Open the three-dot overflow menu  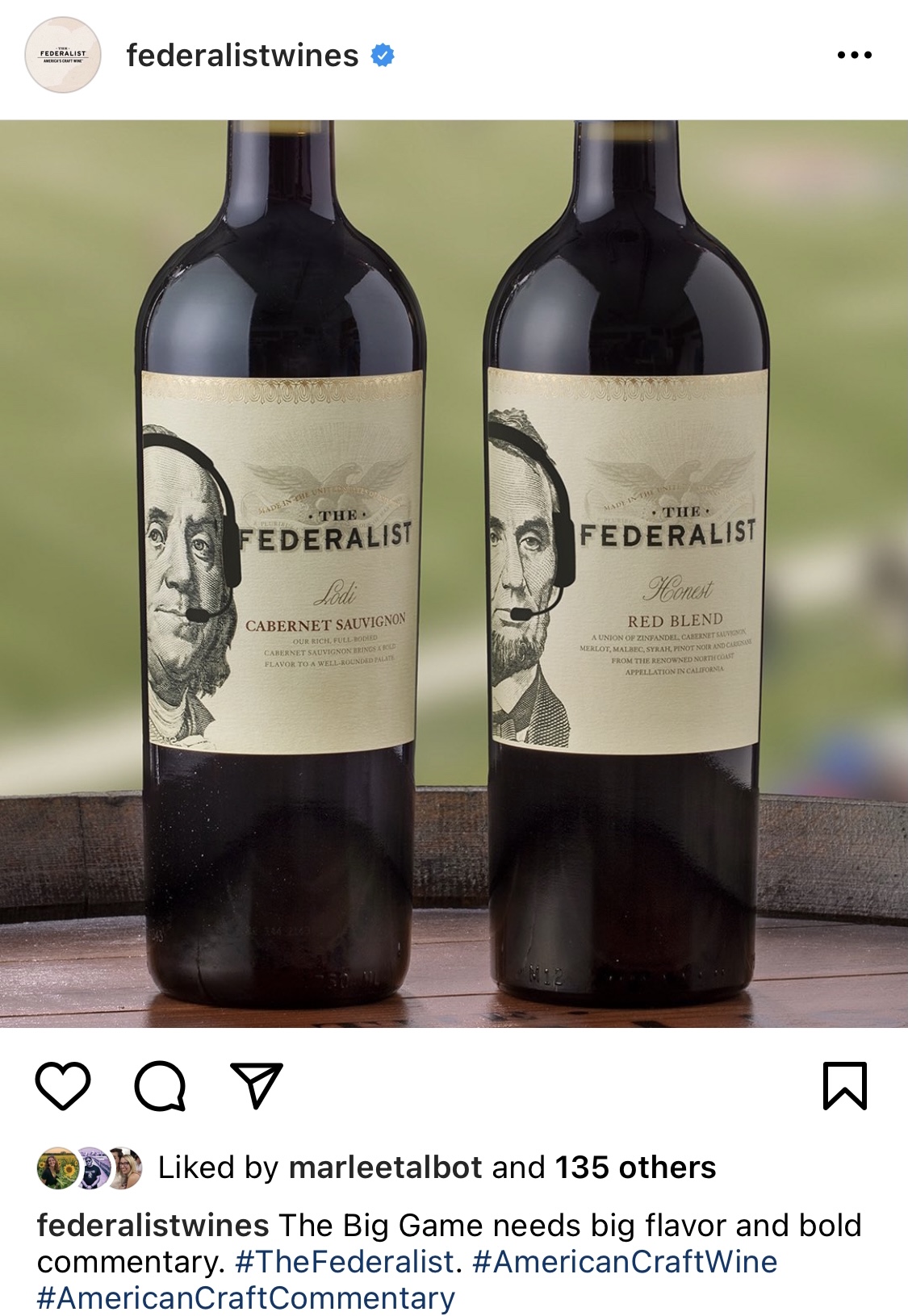854,56
